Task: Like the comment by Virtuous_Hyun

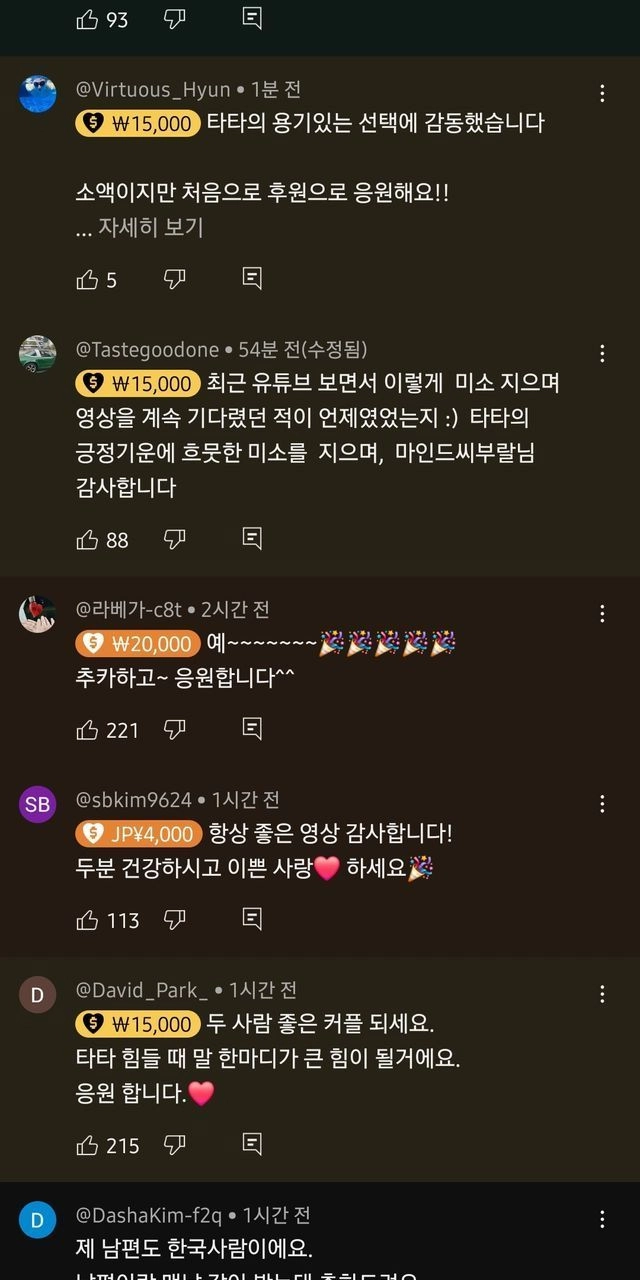Action: click(88, 279)
